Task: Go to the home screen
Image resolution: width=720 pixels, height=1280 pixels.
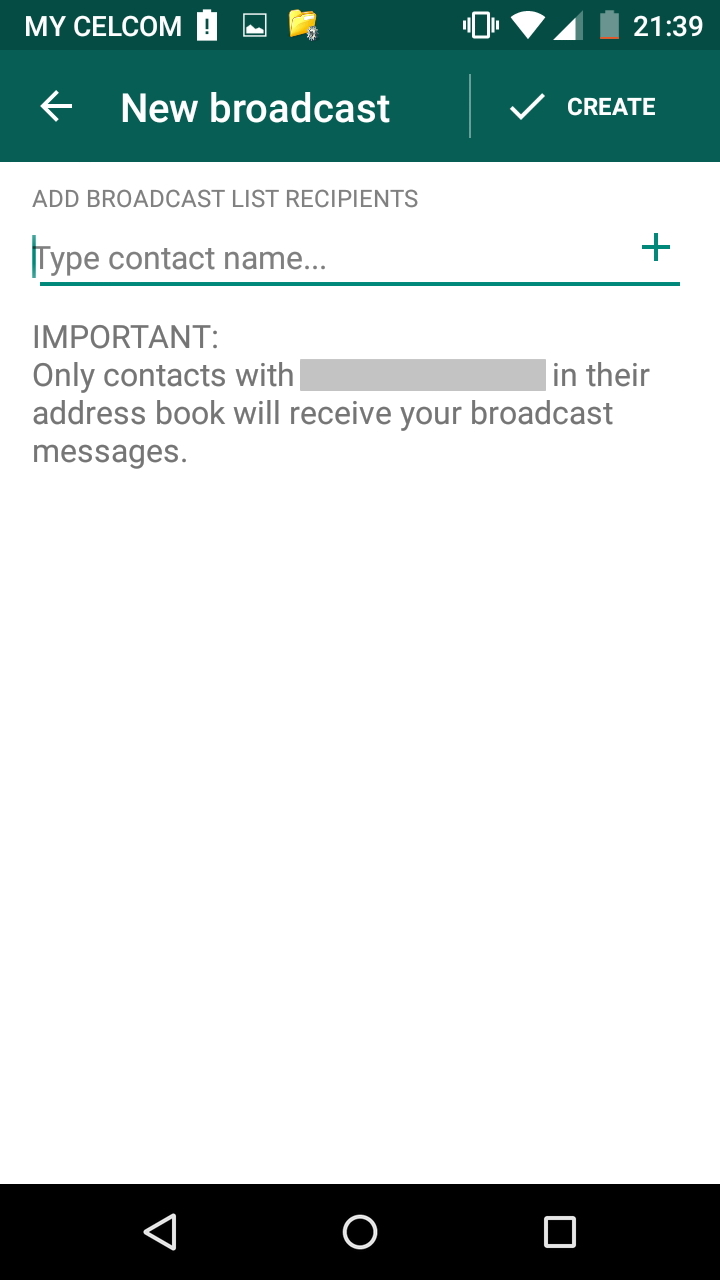Action: coord(360,1232)
